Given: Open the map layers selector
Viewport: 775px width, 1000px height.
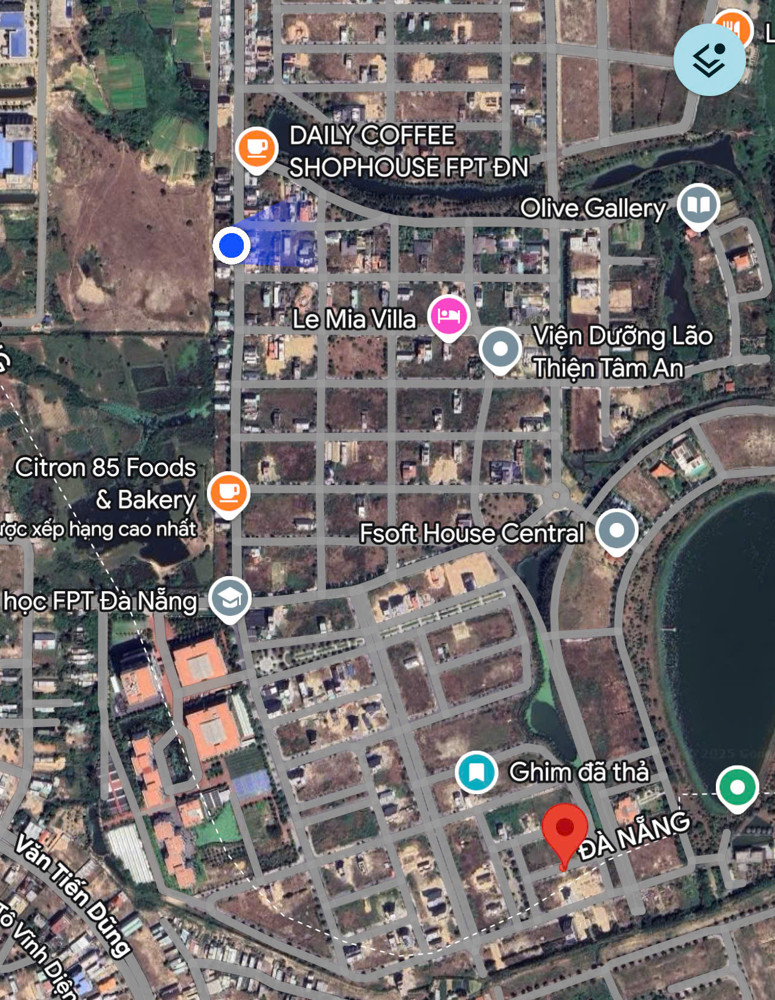Looking at the screenshot, I should 709,59.
